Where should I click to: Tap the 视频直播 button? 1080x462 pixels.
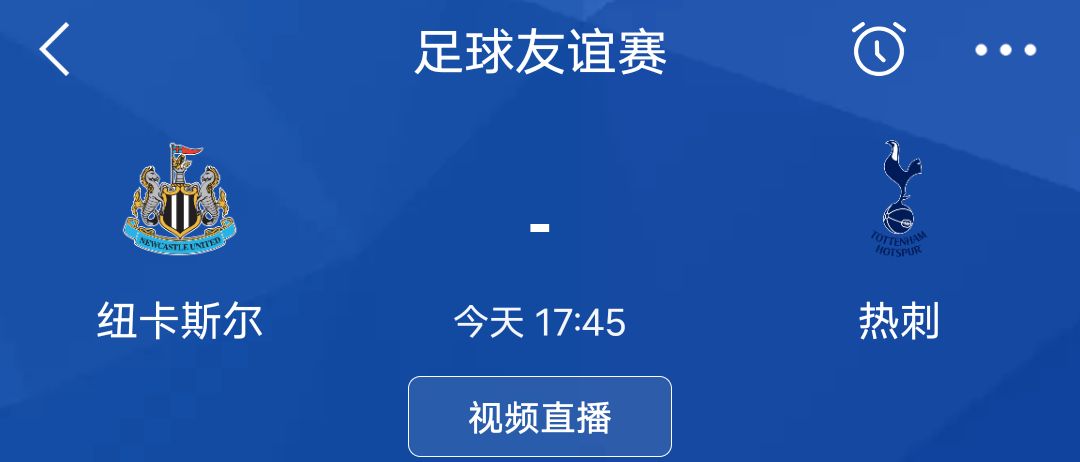click(539, 417)
